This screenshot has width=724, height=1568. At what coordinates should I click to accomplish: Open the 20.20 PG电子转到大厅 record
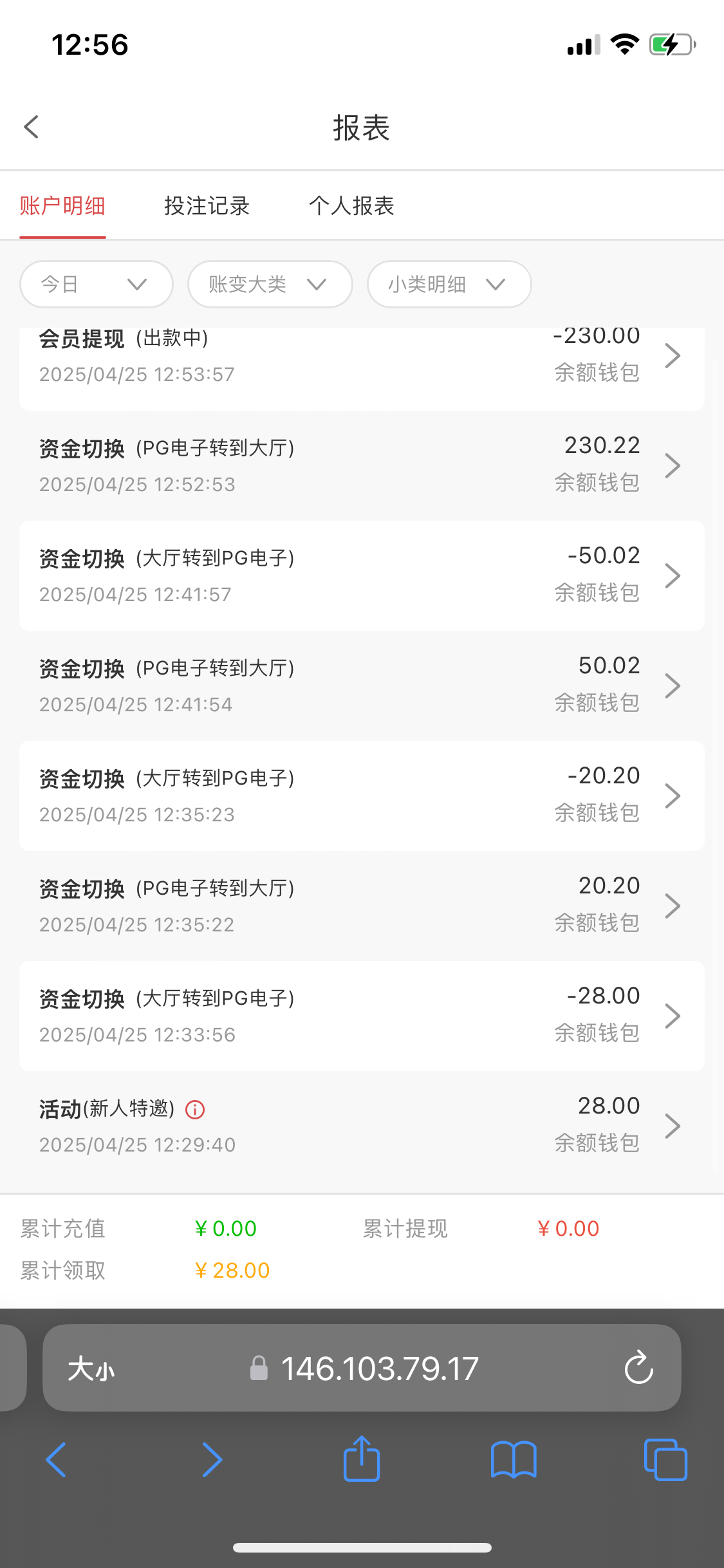coord(362,906)
